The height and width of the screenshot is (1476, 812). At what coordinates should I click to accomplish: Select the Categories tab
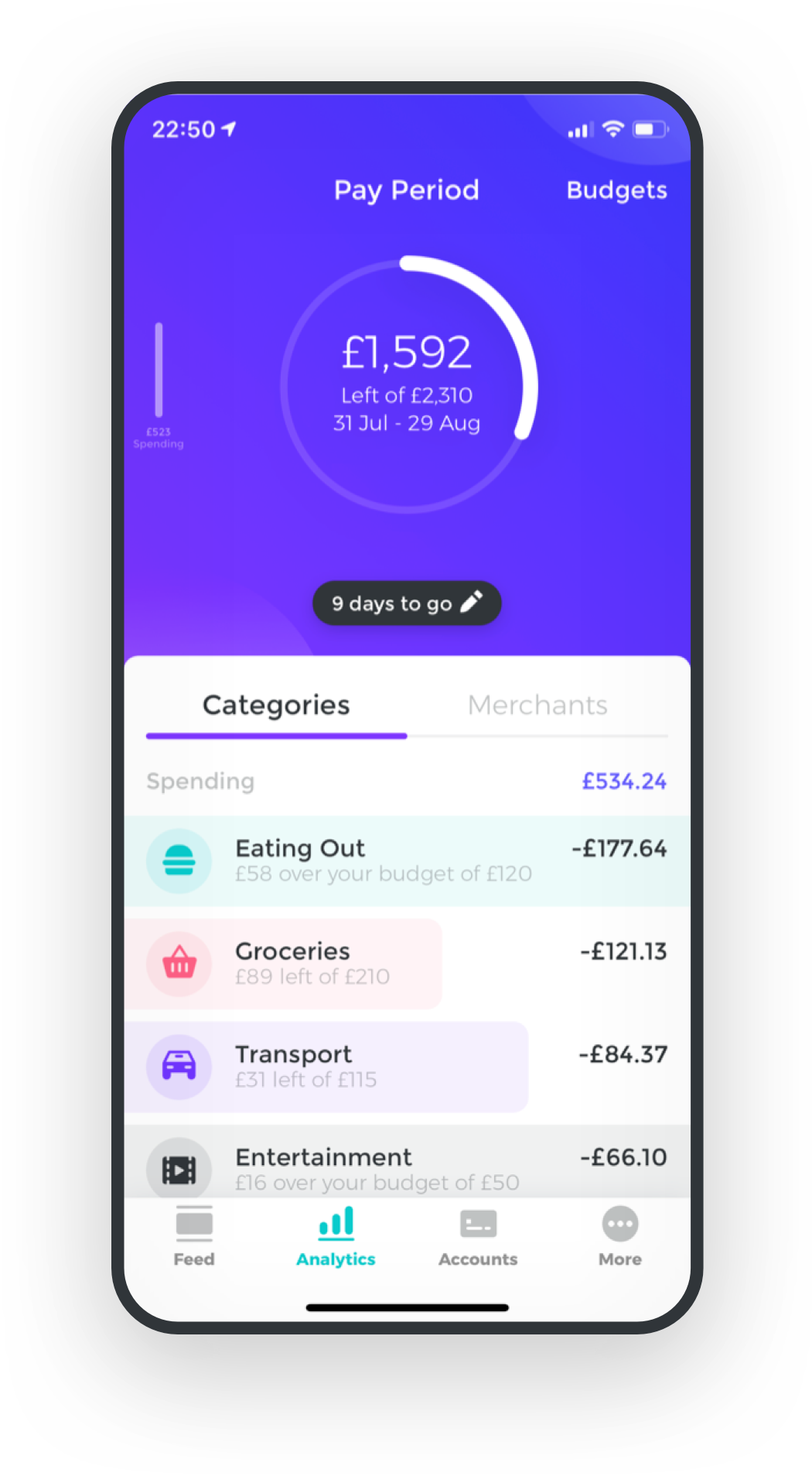(276, 706)
